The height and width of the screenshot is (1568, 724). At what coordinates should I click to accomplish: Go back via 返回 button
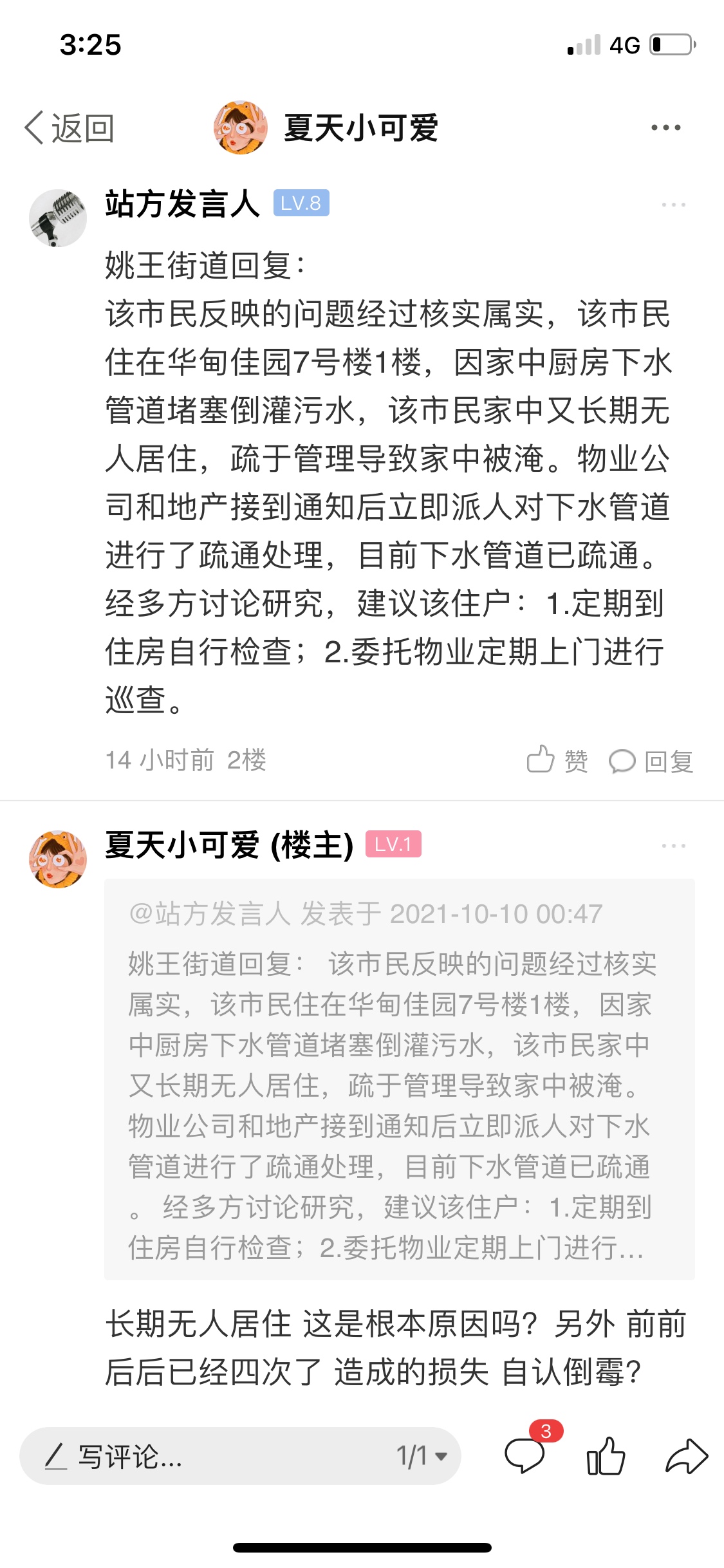[x=70, y=128]
